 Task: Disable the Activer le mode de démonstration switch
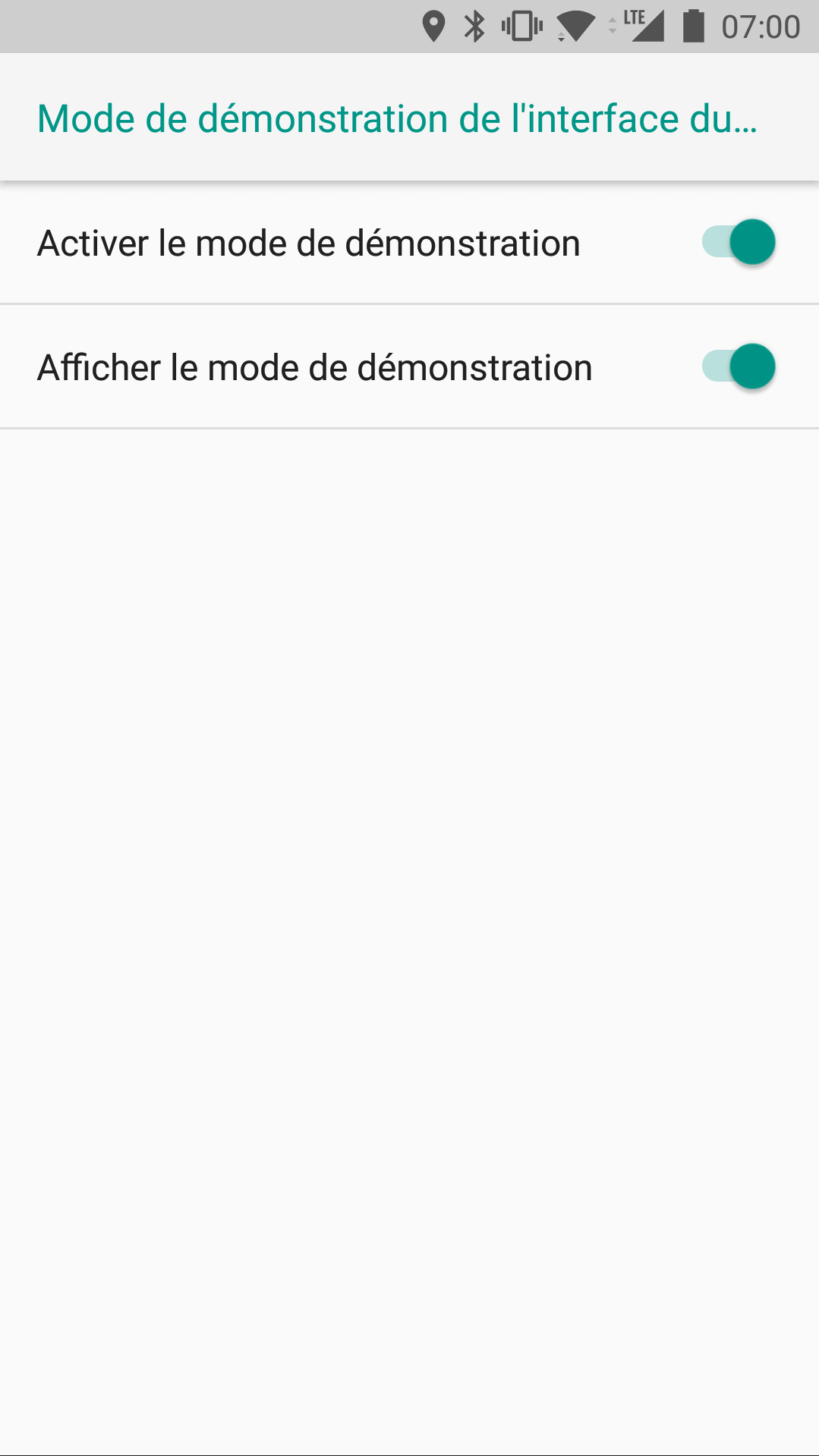[739, 243]
